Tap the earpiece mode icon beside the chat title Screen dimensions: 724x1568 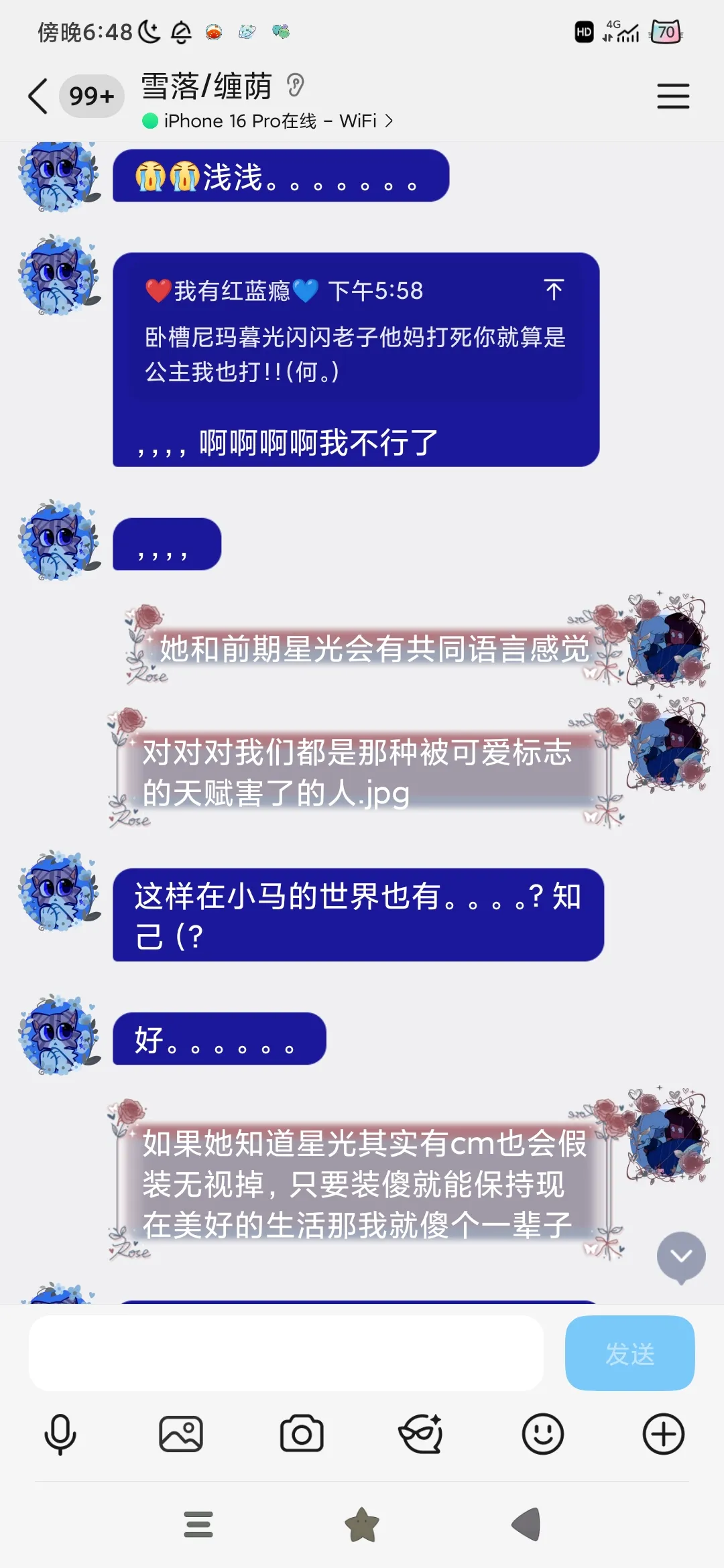[296, 86]
